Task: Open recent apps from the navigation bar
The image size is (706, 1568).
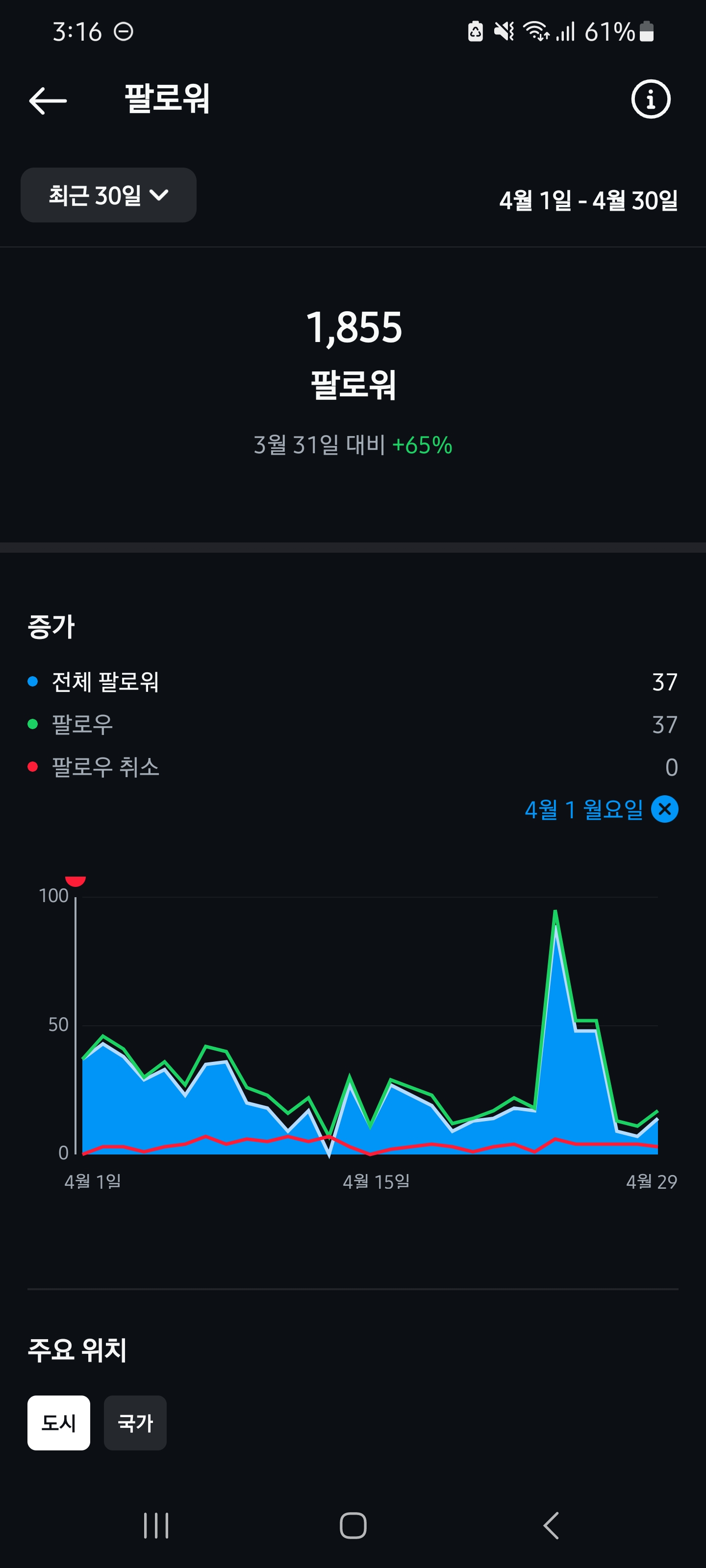Action: (x=156, y=1525)
